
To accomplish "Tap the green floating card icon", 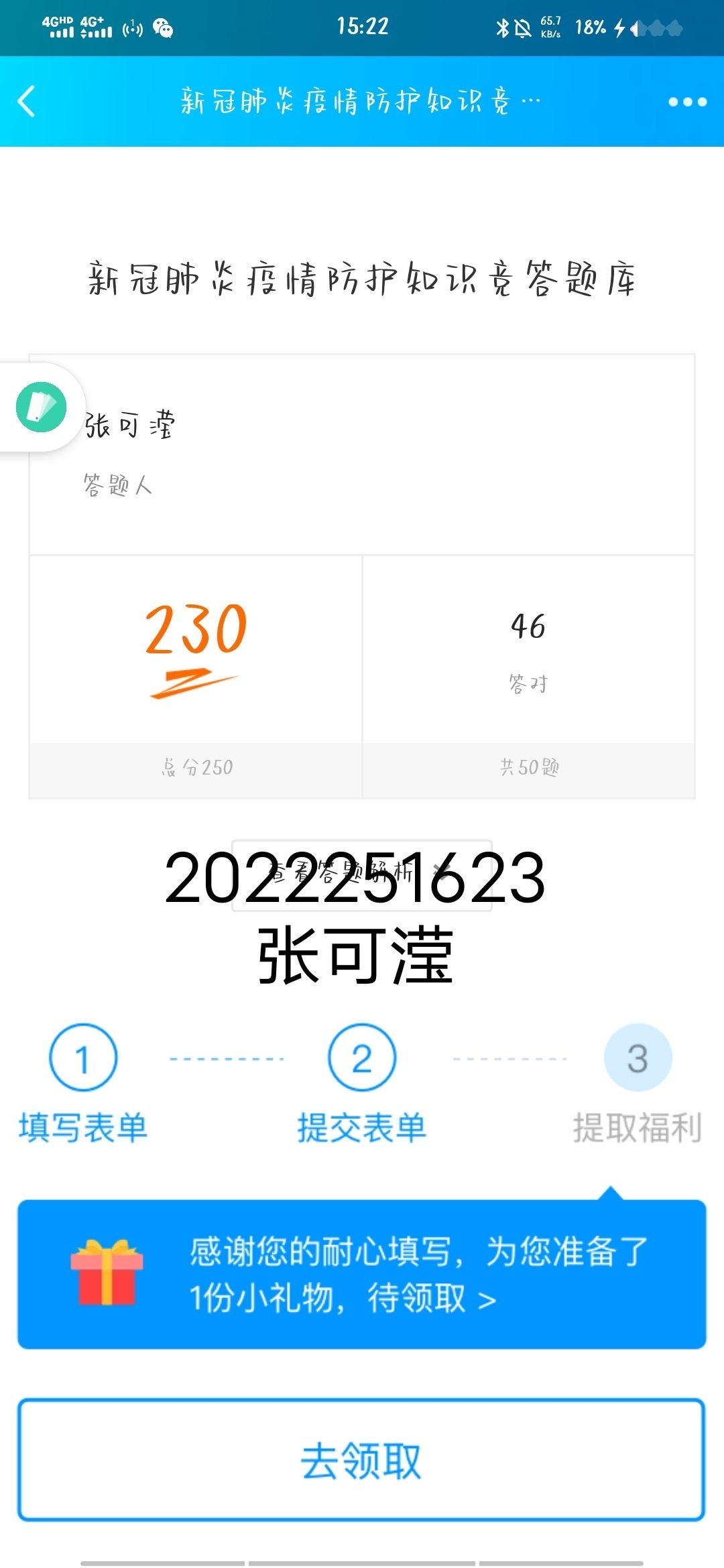I will (41, 407).
